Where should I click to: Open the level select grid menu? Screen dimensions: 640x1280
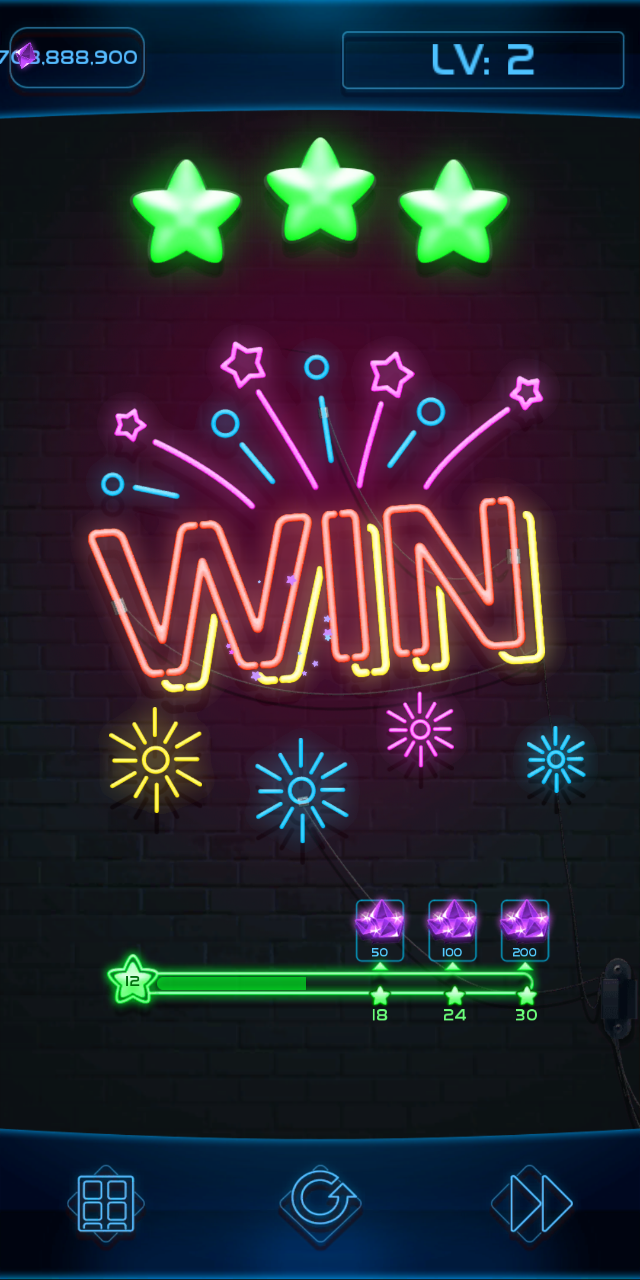coord(106,1203)
